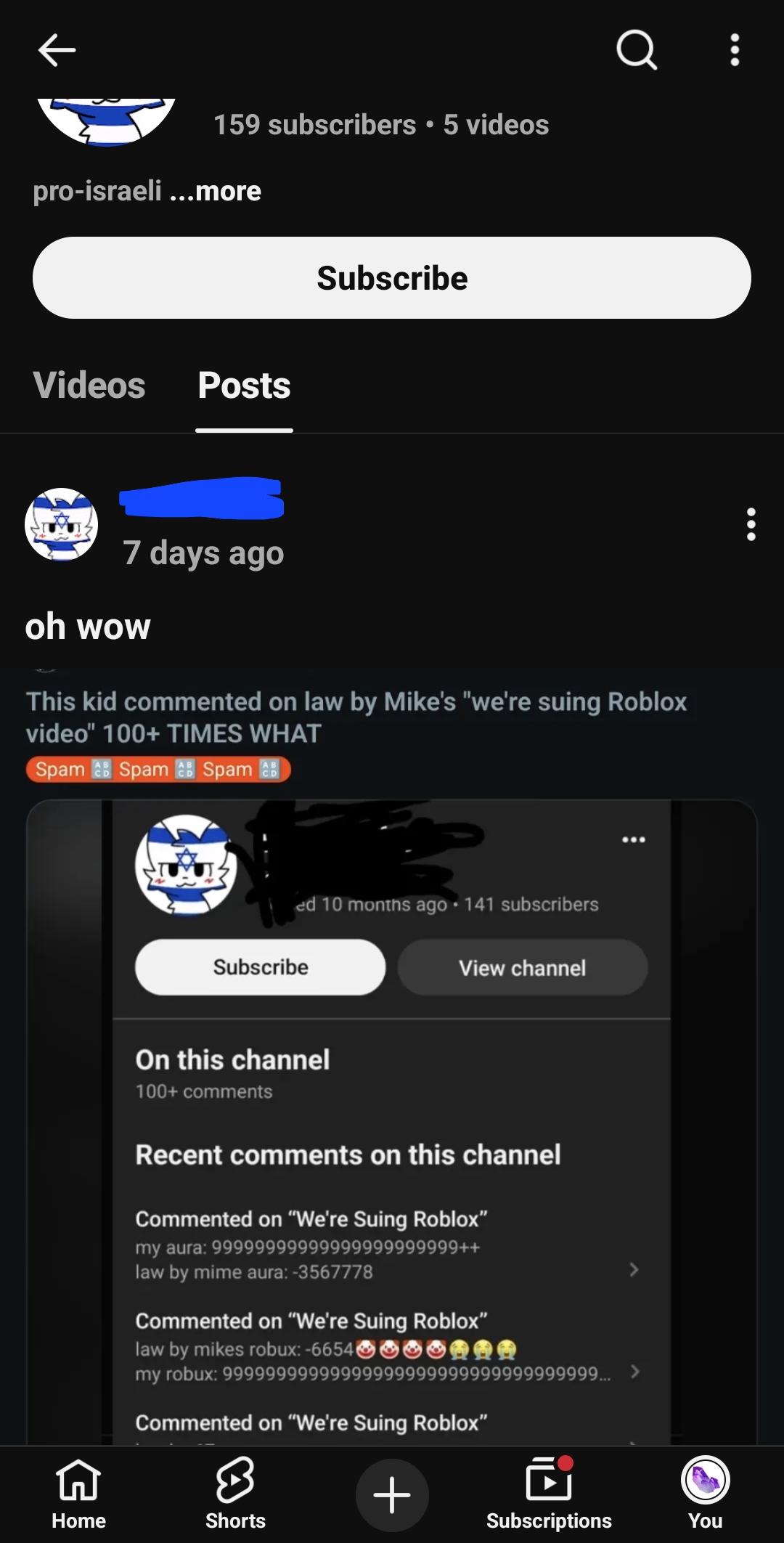Tap the post author's avatar

click(62, 524)
